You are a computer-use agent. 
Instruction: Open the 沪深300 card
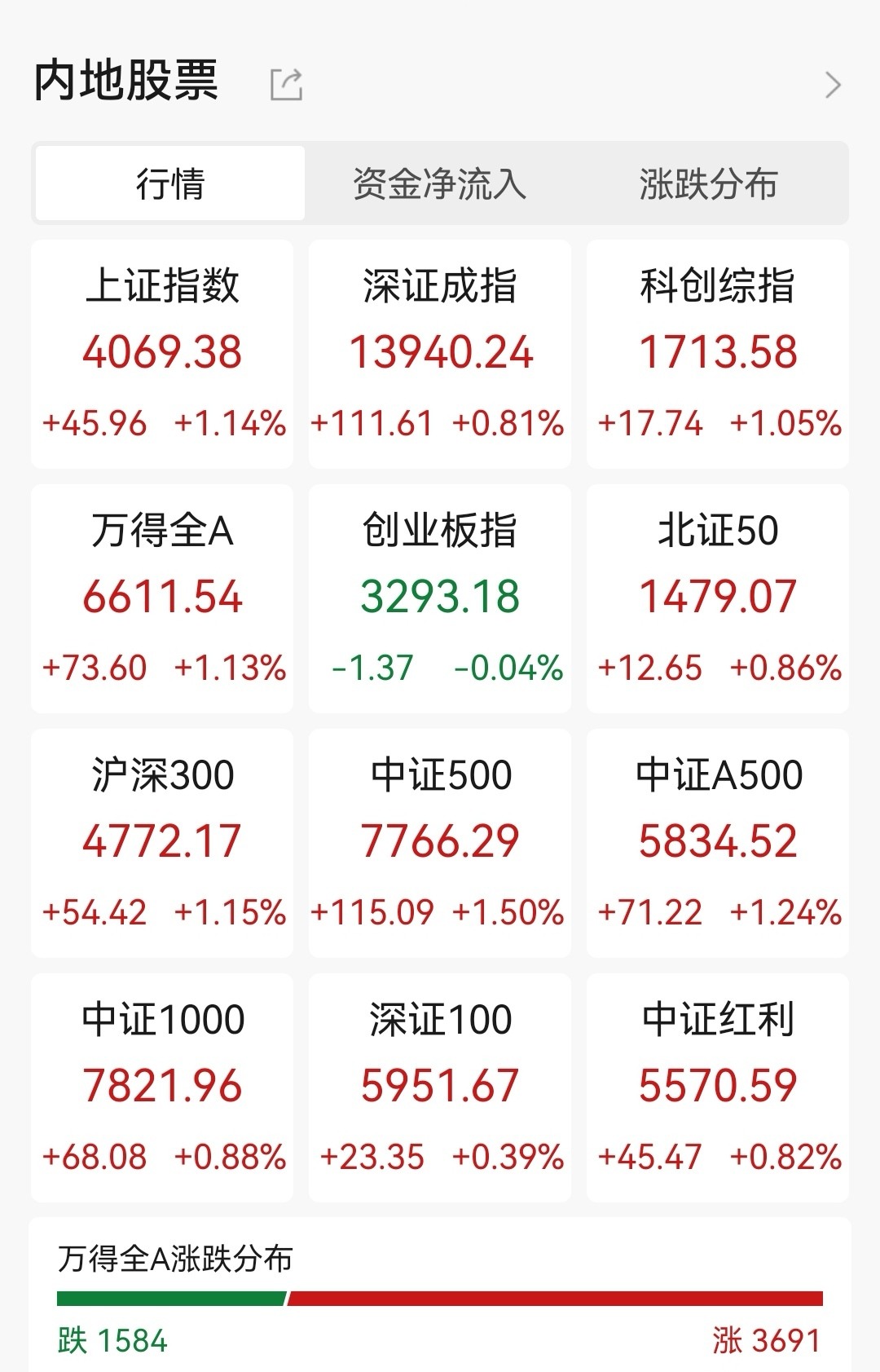point(163,843)
